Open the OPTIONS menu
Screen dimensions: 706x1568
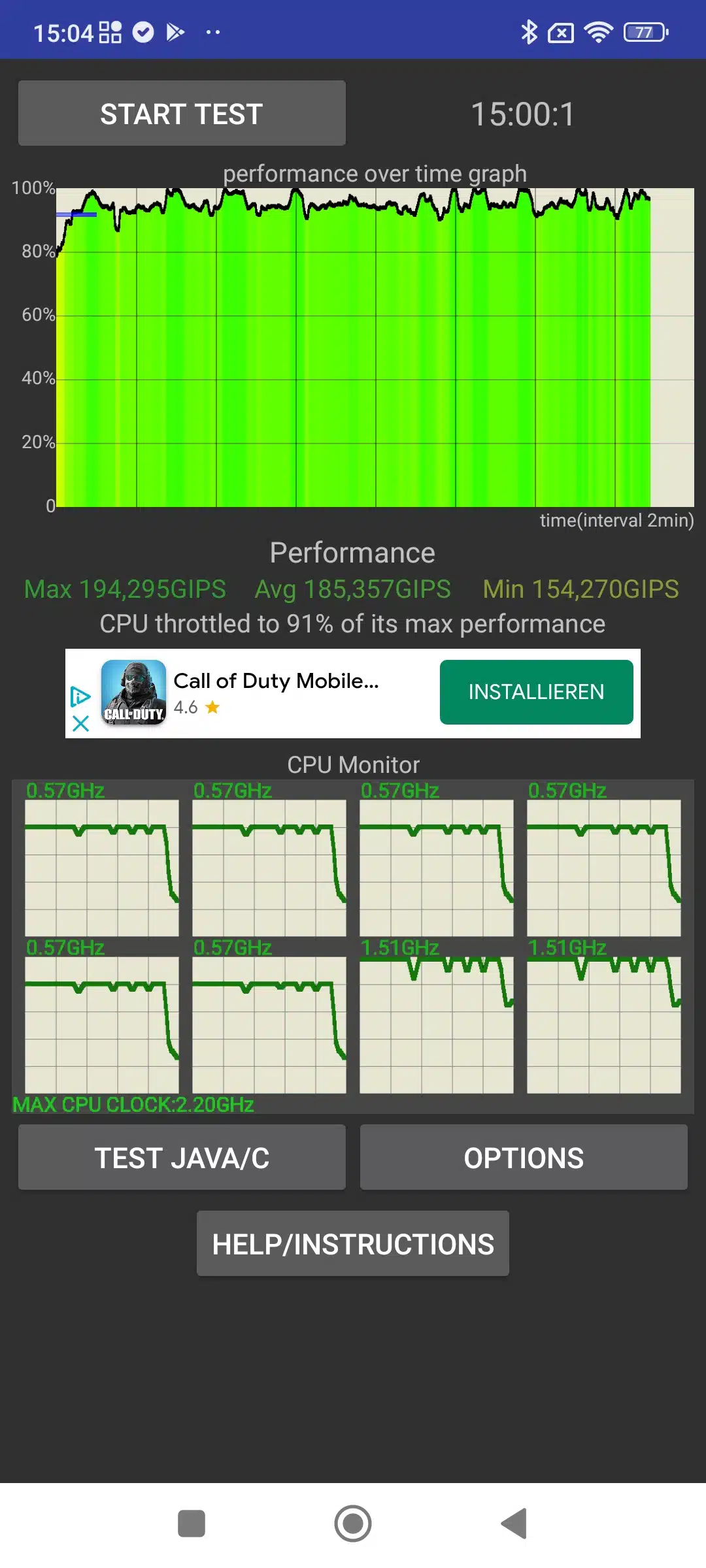tap(524, 1158)
